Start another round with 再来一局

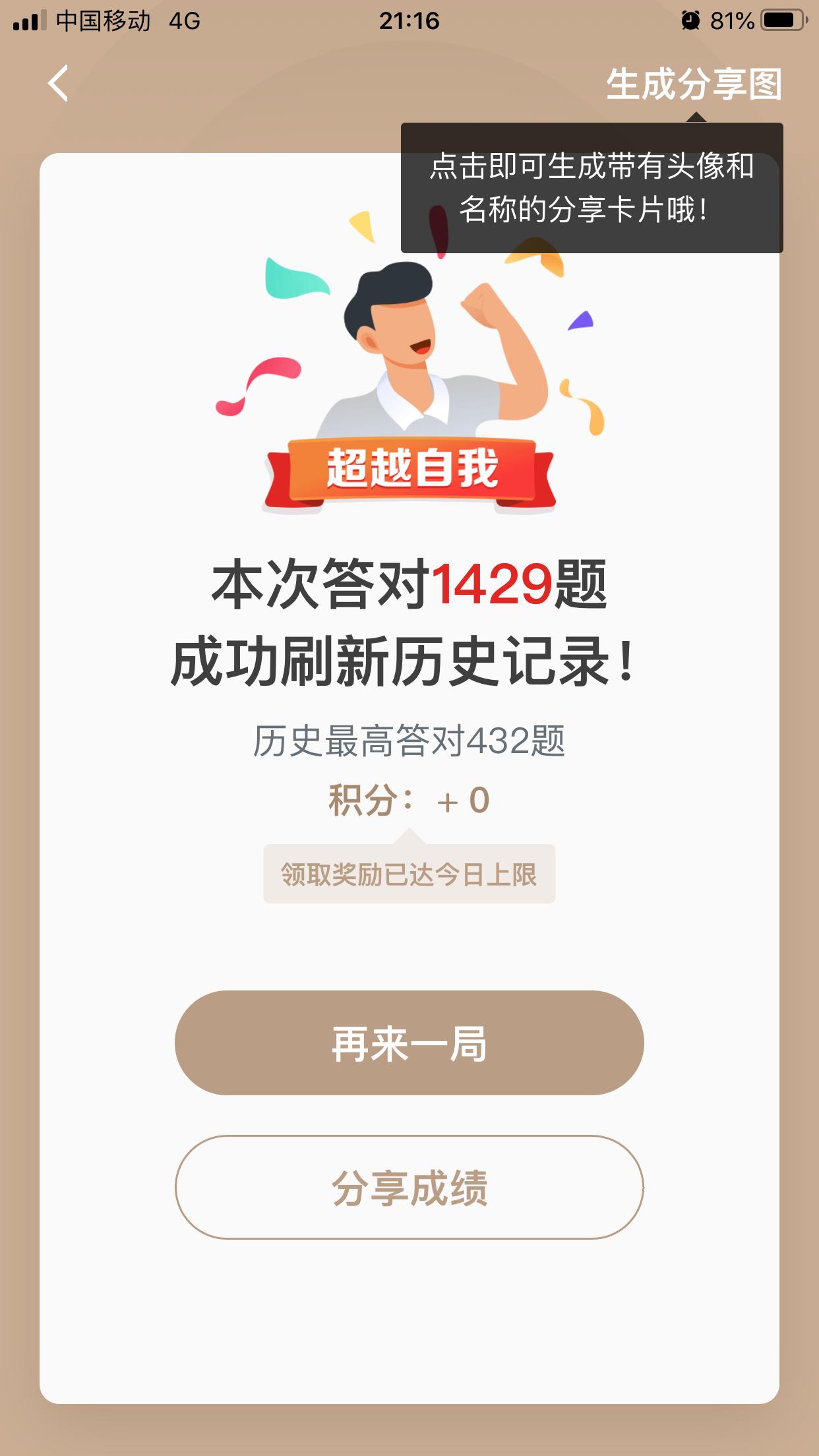click(x=409, y=1044)
